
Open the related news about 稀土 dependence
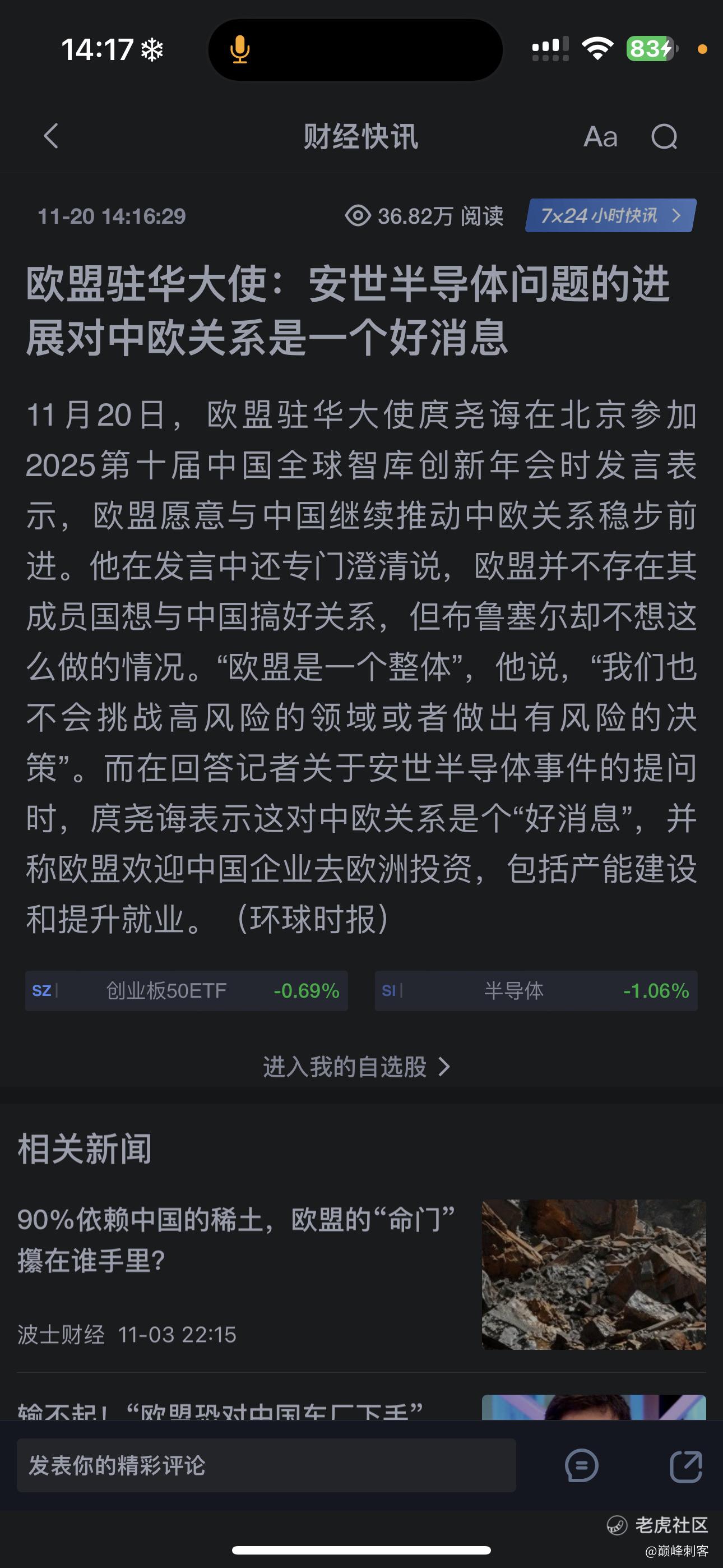236,1240
